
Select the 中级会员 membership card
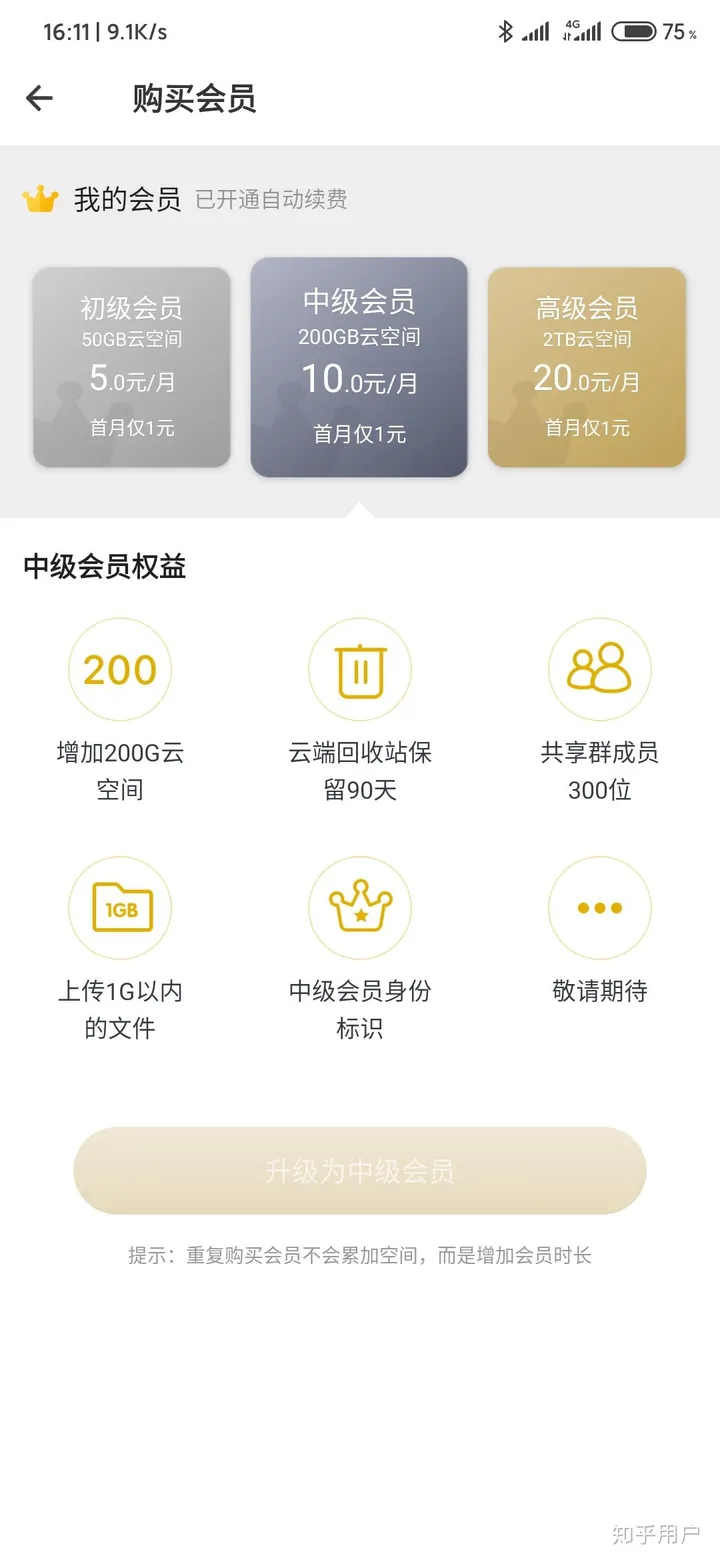(360, 366)
